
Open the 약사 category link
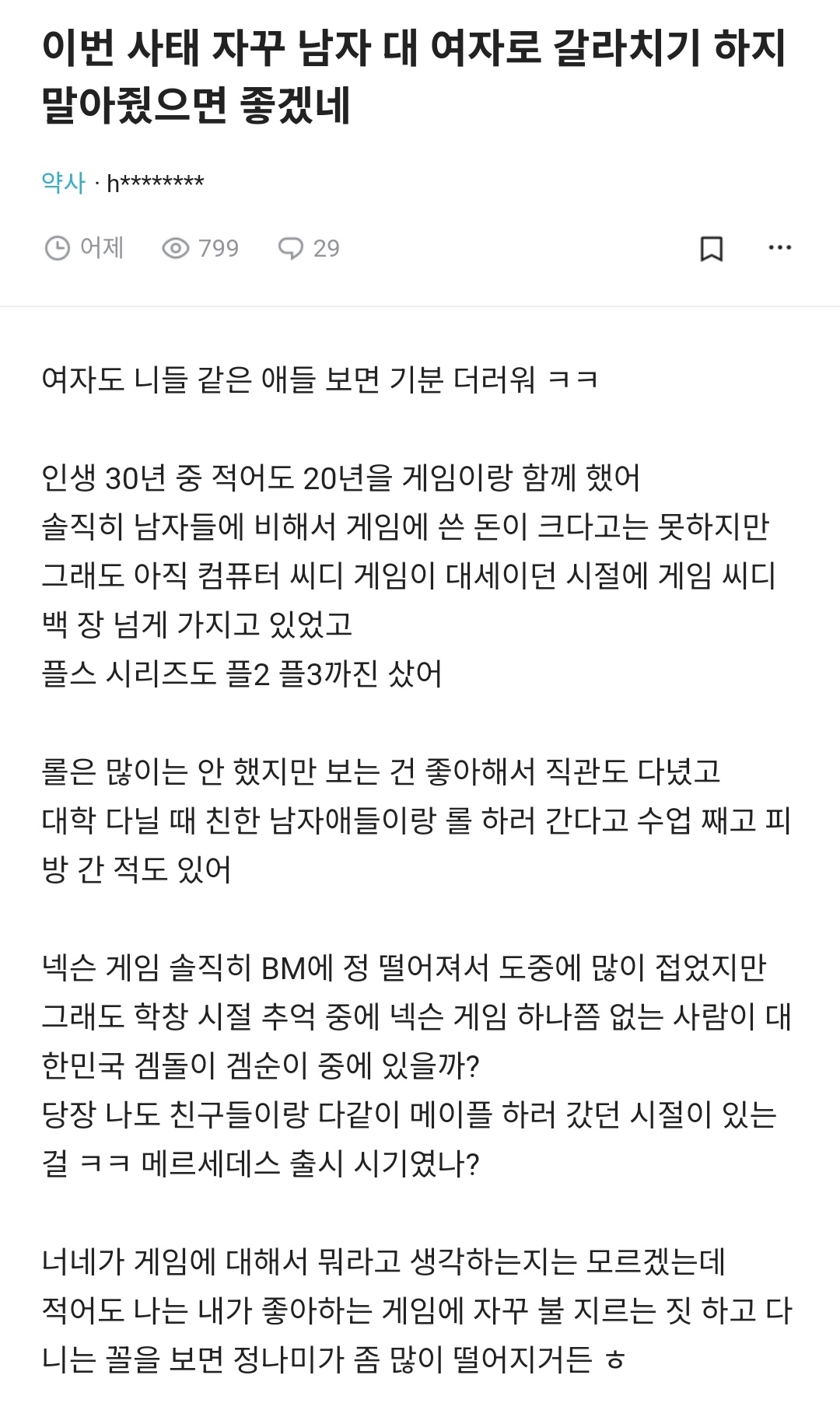64,183
